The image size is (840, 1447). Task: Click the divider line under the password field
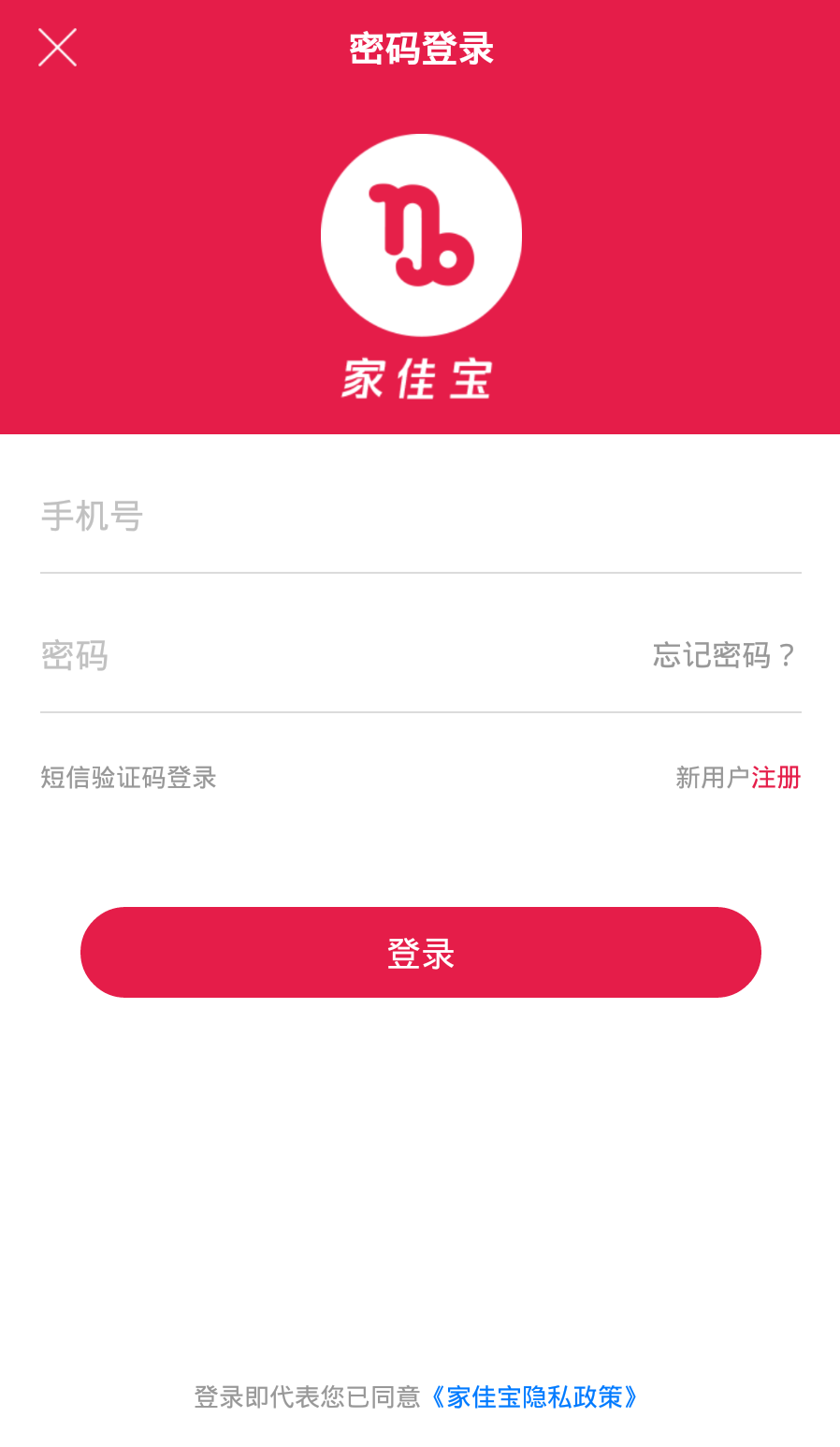click(x=420, y=712)
